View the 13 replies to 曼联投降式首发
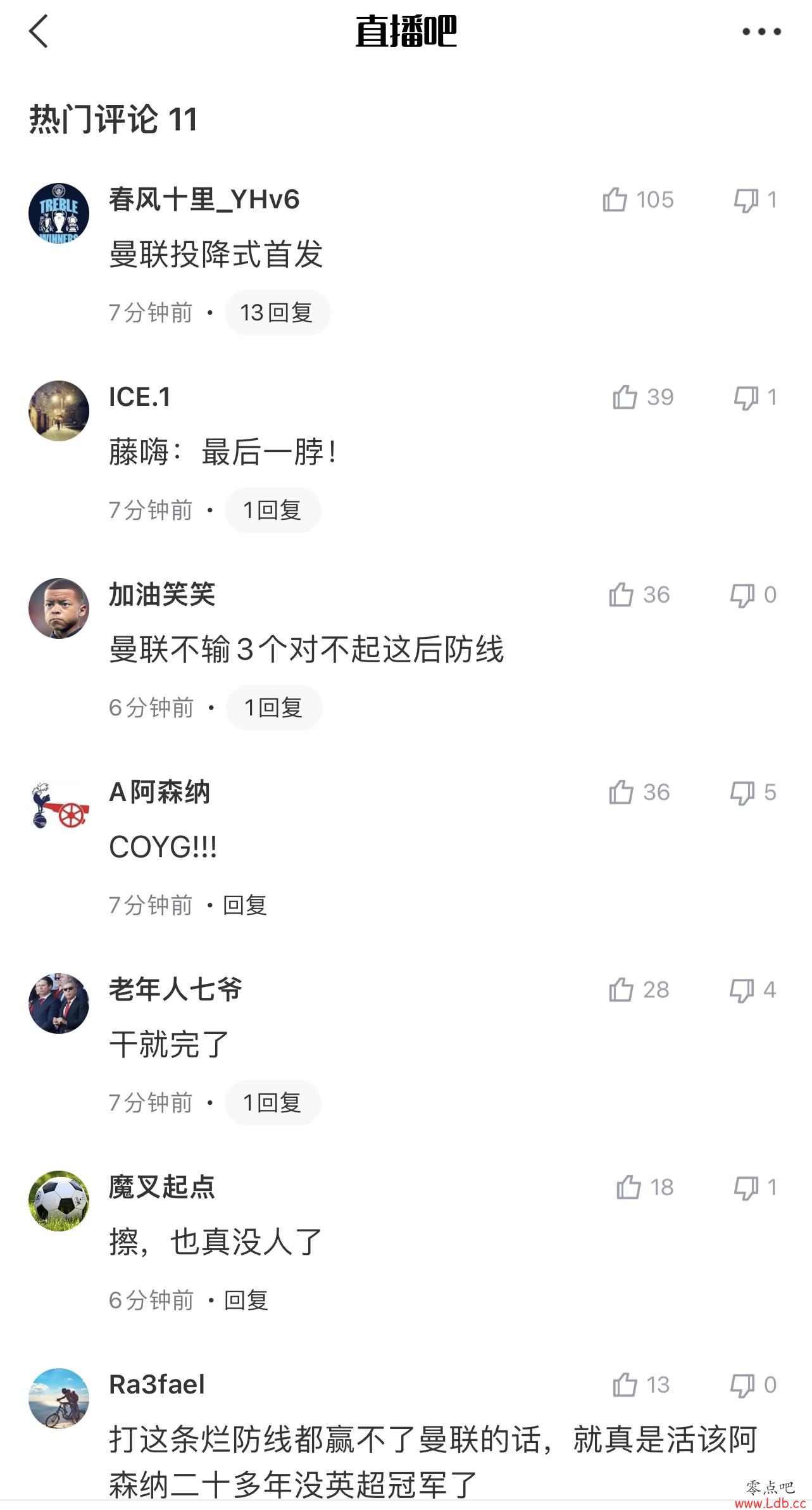 [x=277, y=313]
